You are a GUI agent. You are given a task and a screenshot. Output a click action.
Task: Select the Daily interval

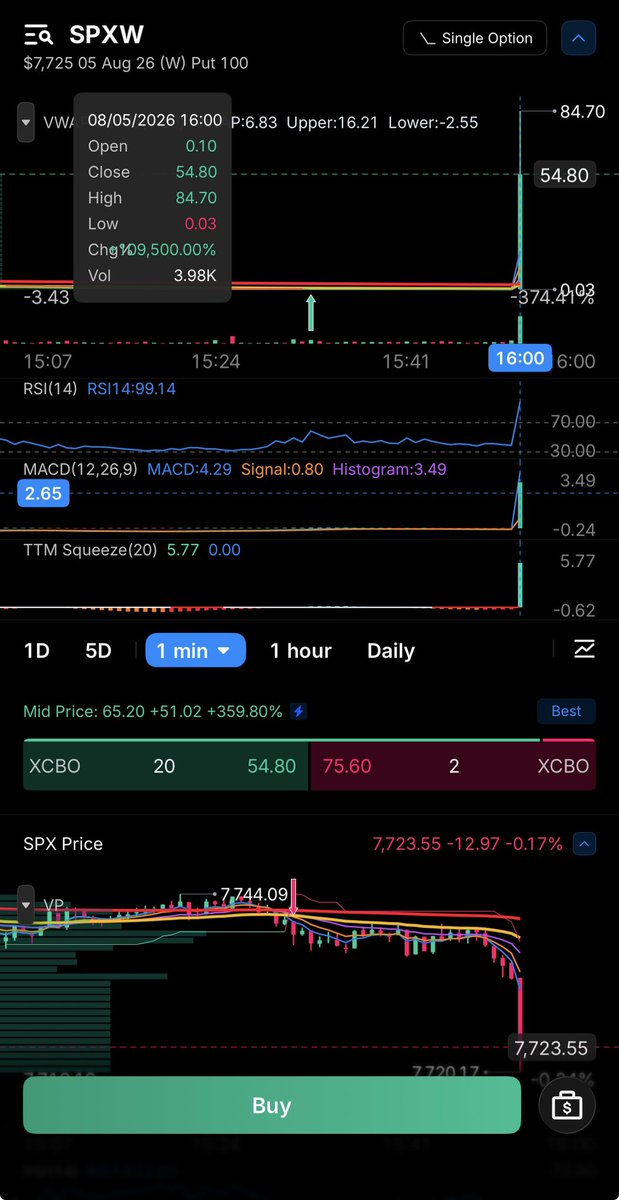pos(391,651)
